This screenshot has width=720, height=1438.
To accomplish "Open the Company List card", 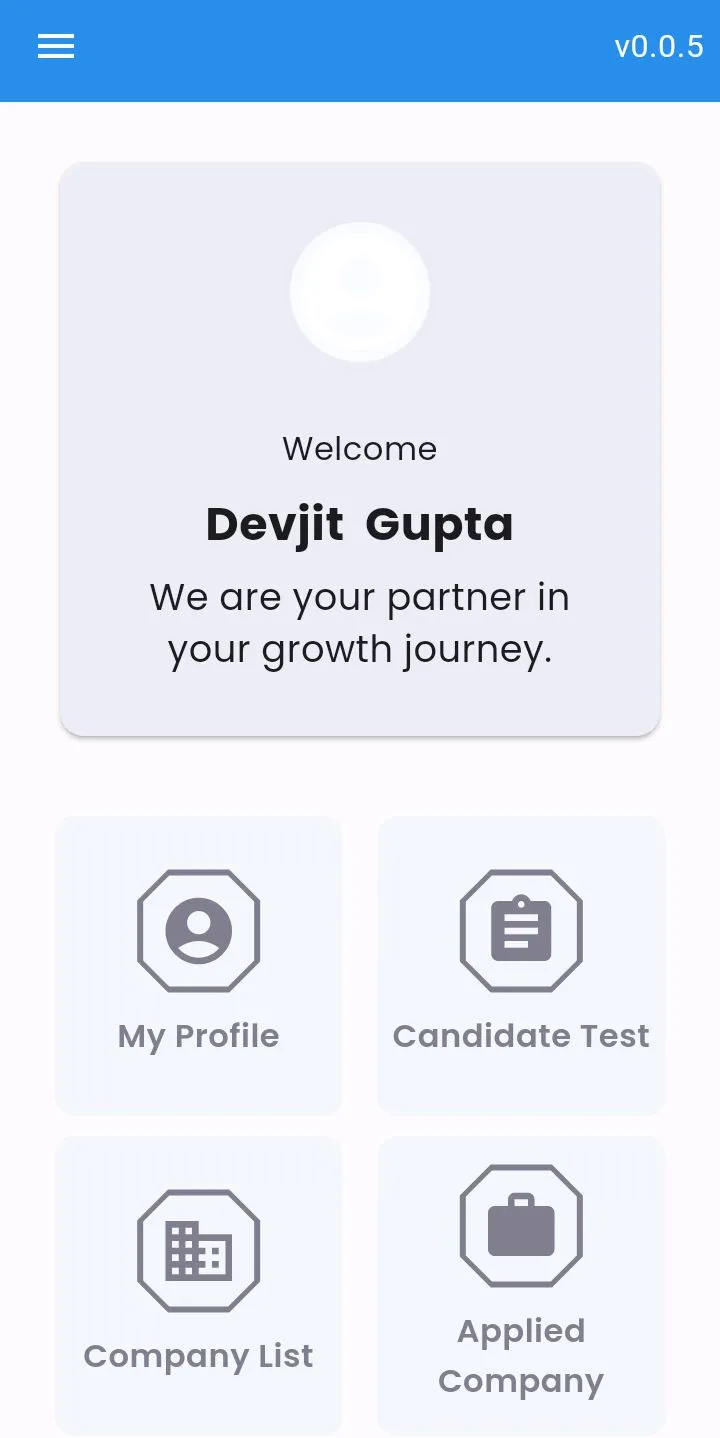I will [199, 1285].
